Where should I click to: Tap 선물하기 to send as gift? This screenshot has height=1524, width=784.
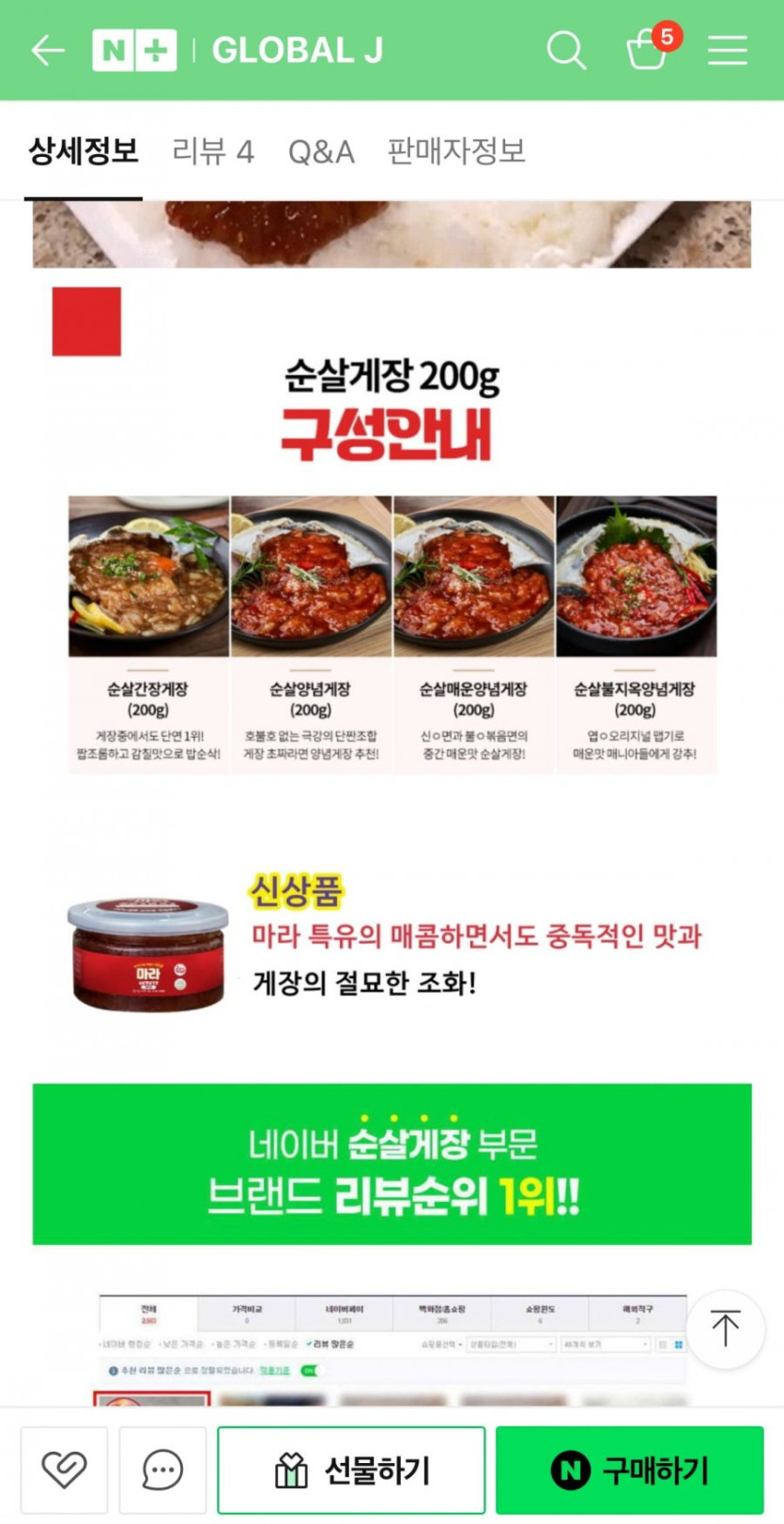(x=351, y=1470)
